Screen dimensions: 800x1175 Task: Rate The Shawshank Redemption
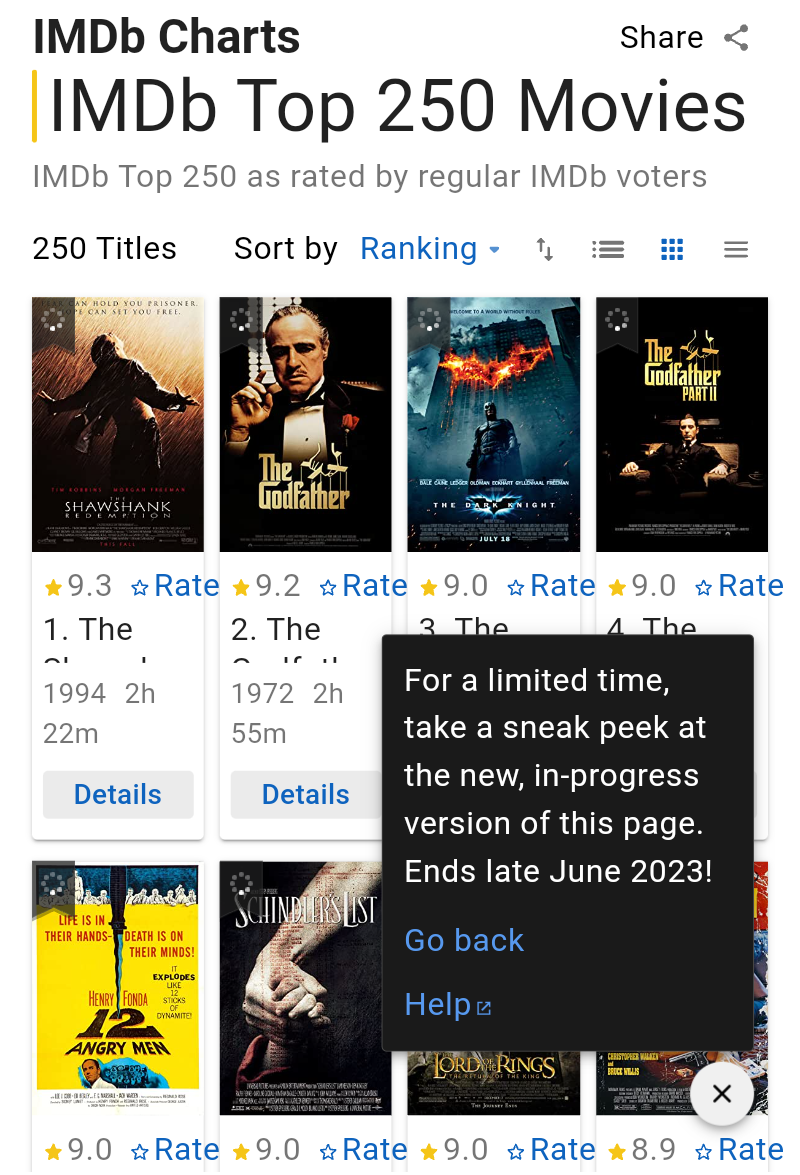point(173,586)
